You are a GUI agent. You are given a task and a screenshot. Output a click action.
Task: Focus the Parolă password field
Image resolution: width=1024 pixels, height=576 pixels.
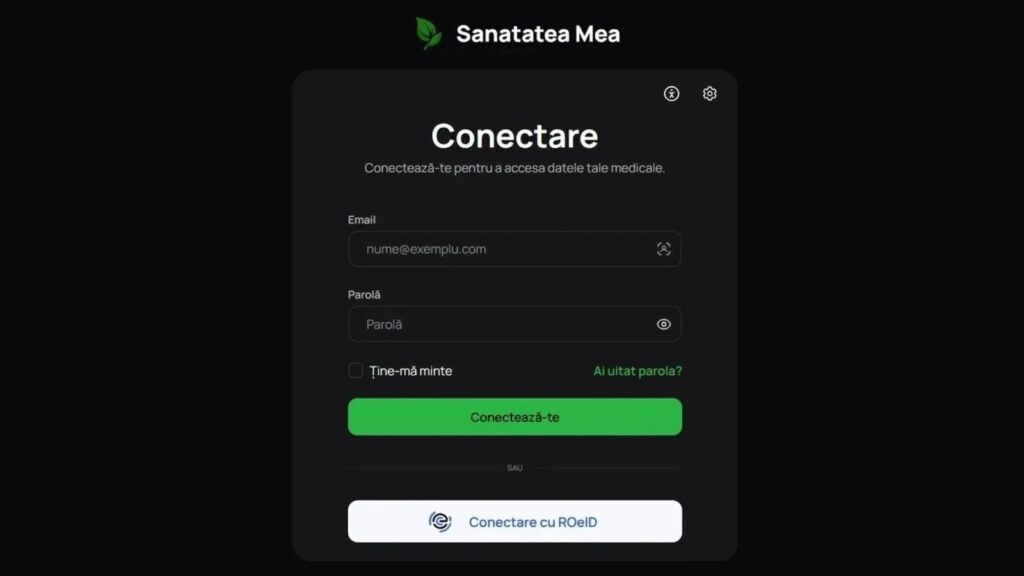pyautogui.click(x=515, y=324)
